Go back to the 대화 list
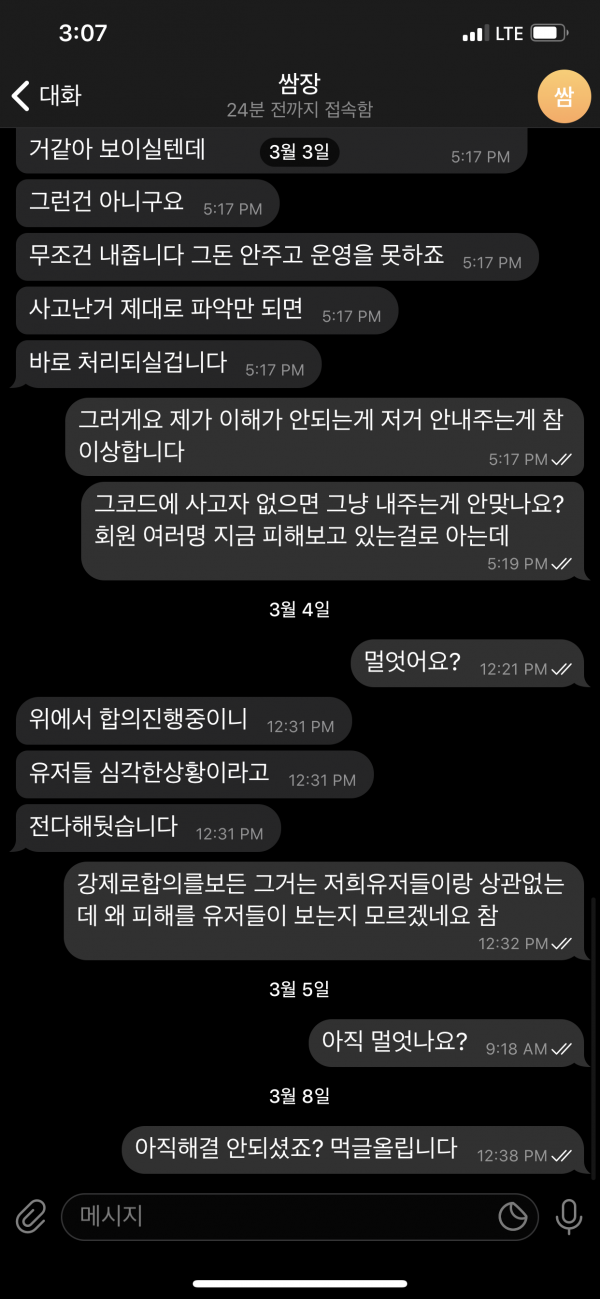 click(45, 96)
